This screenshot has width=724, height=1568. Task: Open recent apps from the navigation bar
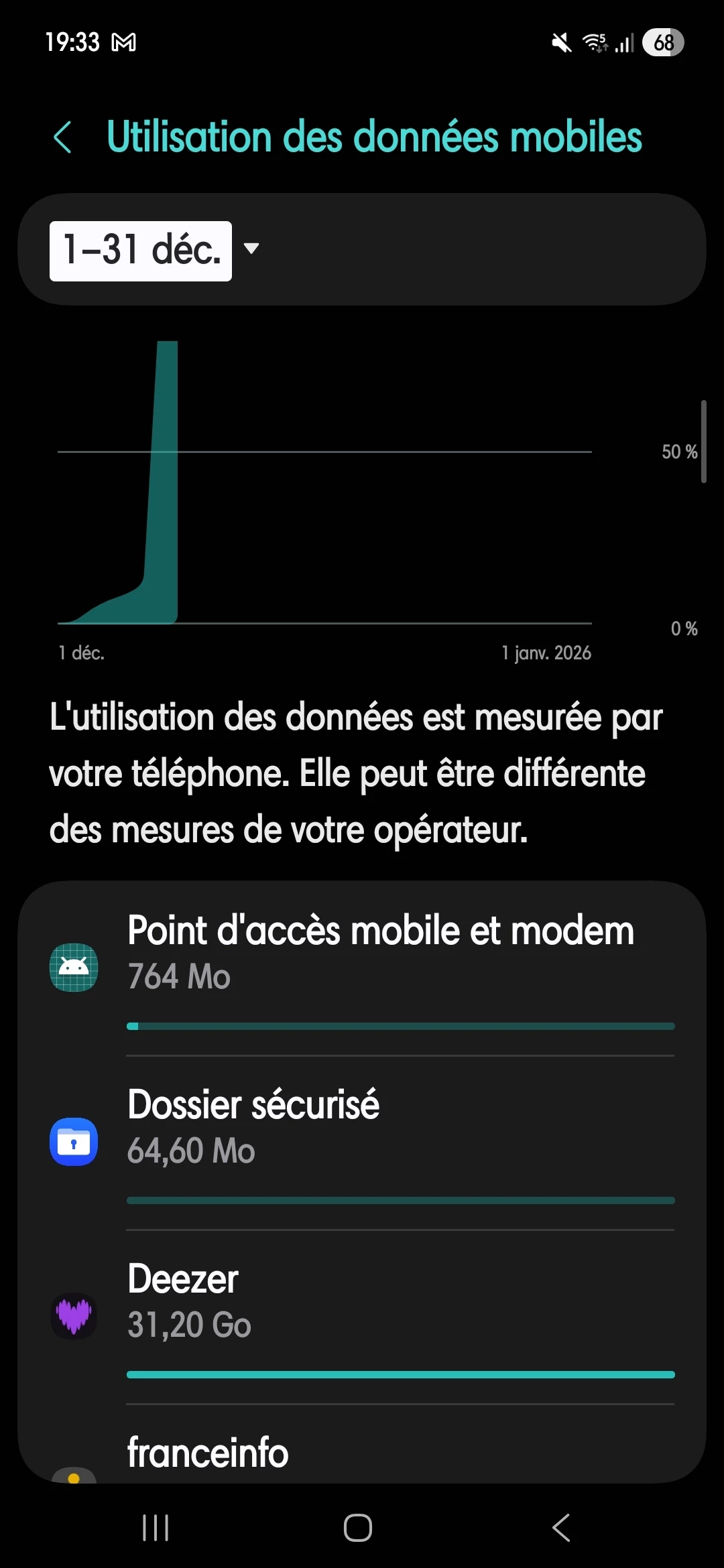pyautogui.click(x=156, y=1528)
